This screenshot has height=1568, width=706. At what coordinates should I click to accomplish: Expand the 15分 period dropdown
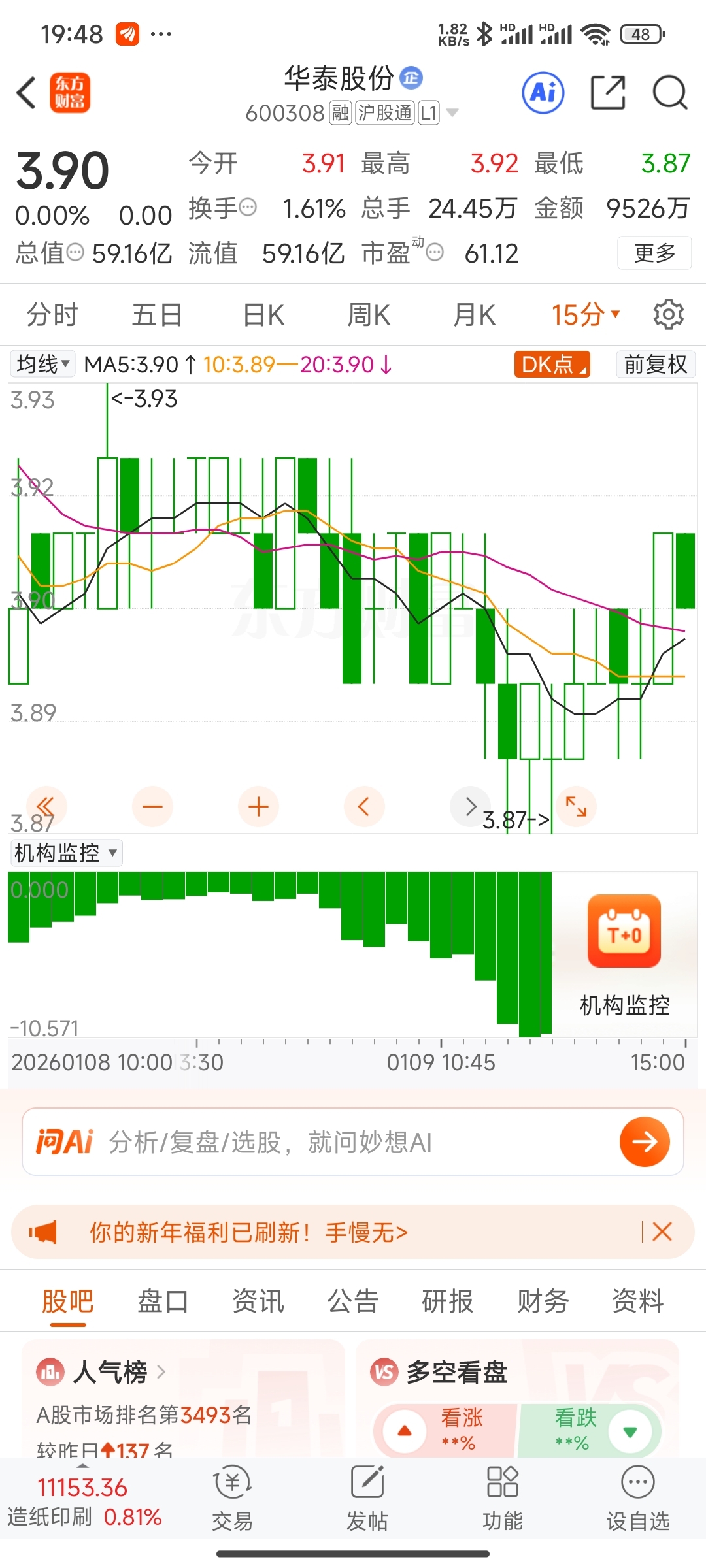tap(585, 315)
